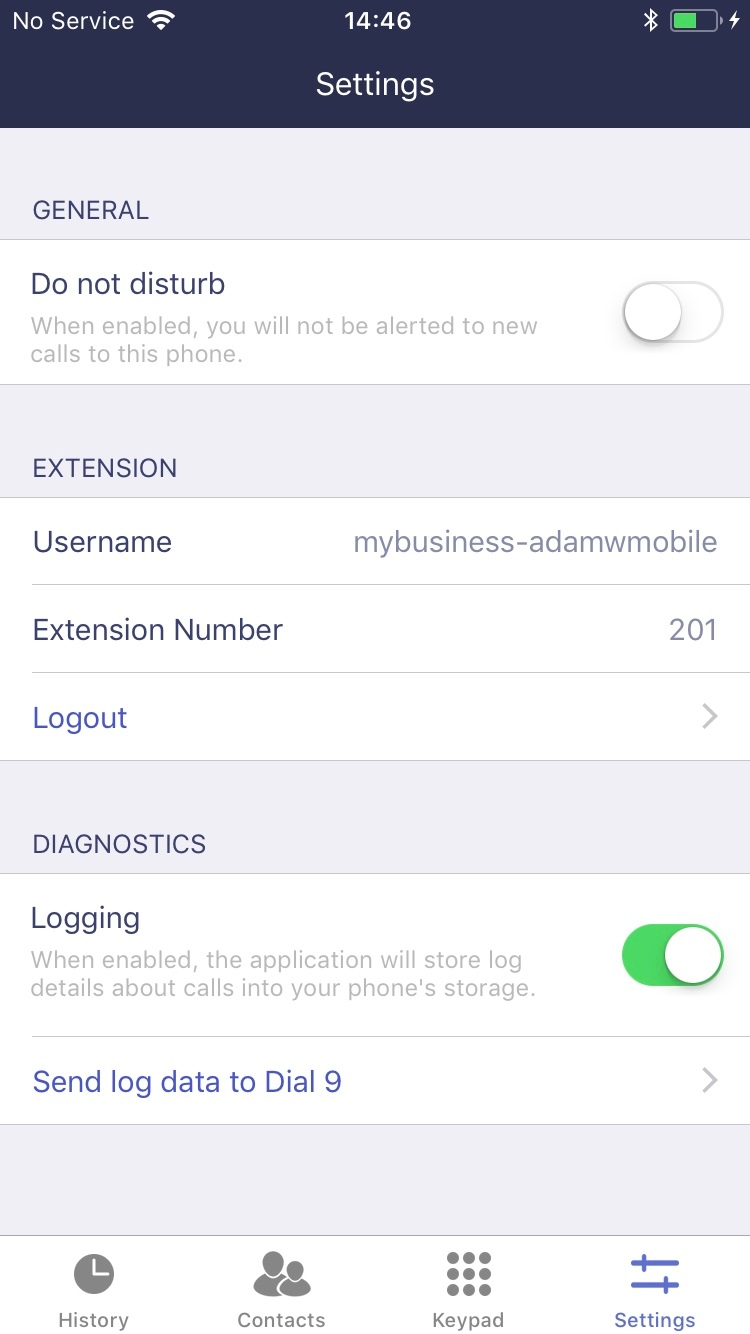This screenshot has width=750, height=1334.
Task: Click the Bluetooth status bar icon
Action: [x=650, y=19]
